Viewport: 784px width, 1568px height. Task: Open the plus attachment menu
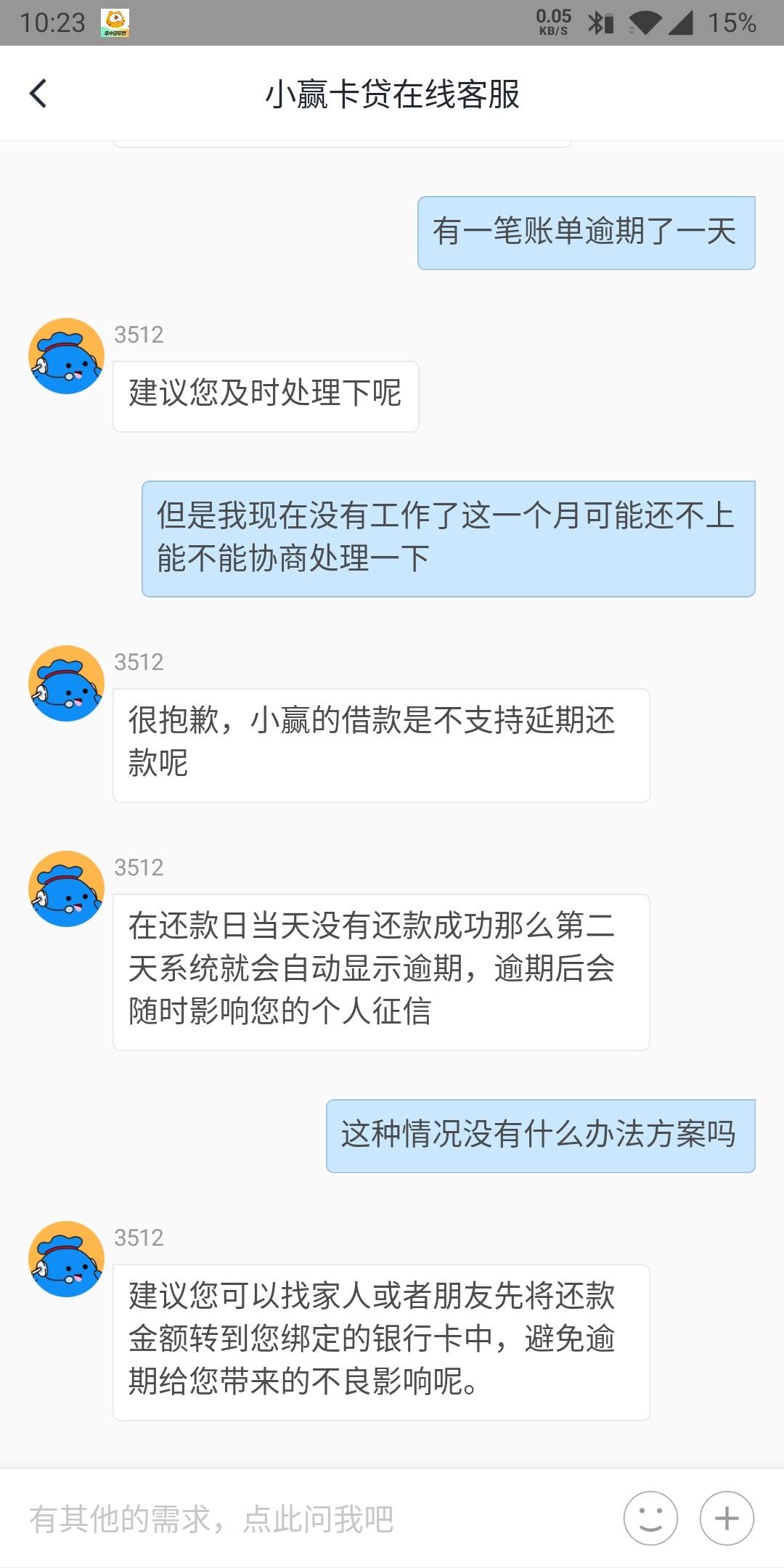point(727,1518)
